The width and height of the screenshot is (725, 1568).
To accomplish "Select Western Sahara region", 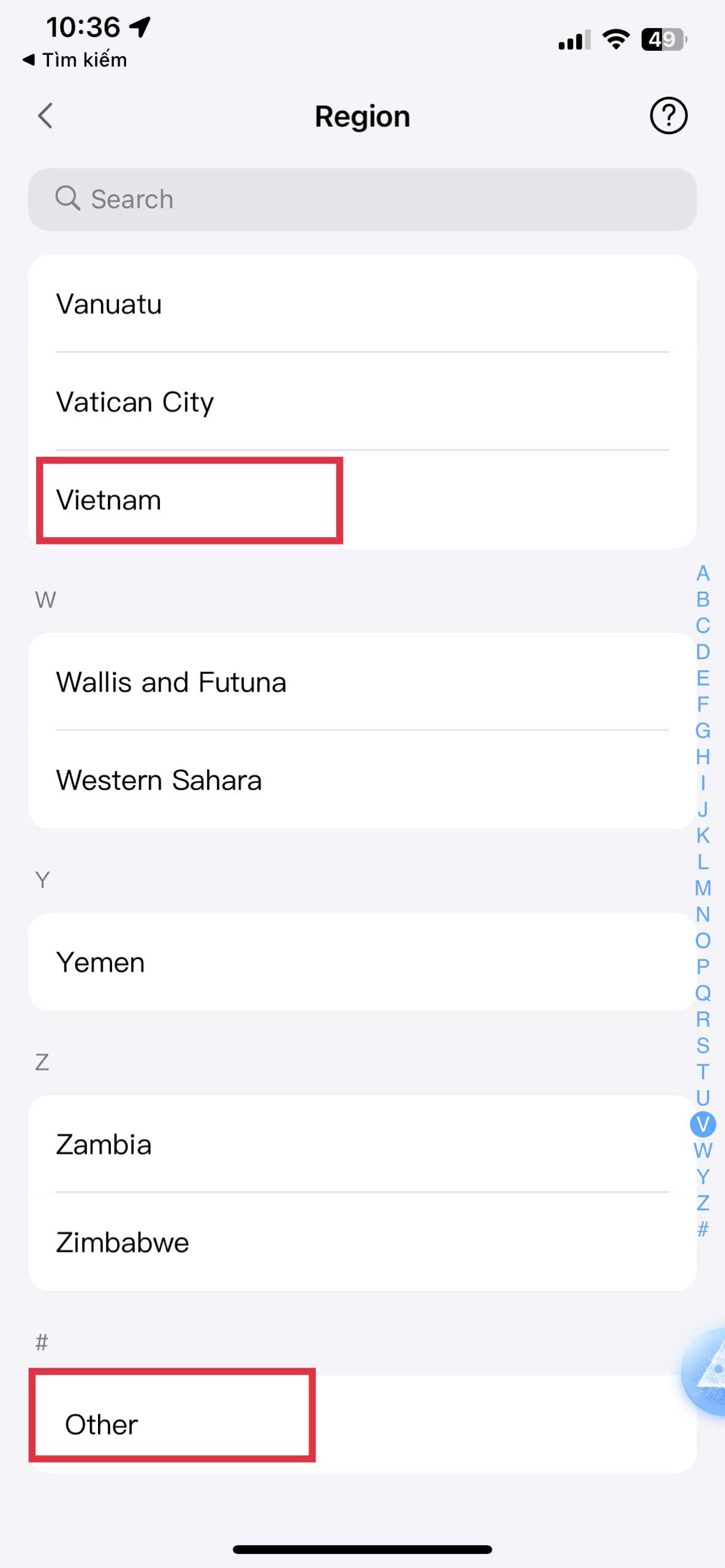I will [x=362, y=780].
